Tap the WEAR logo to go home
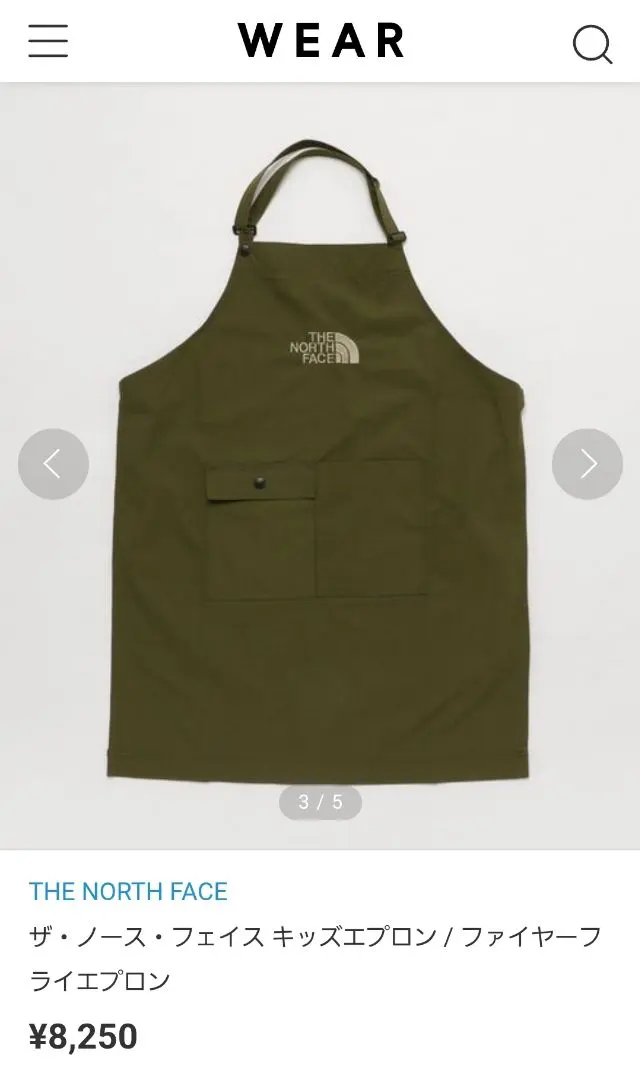This screenshot has width=640, height=1080. tap(321, 42)
